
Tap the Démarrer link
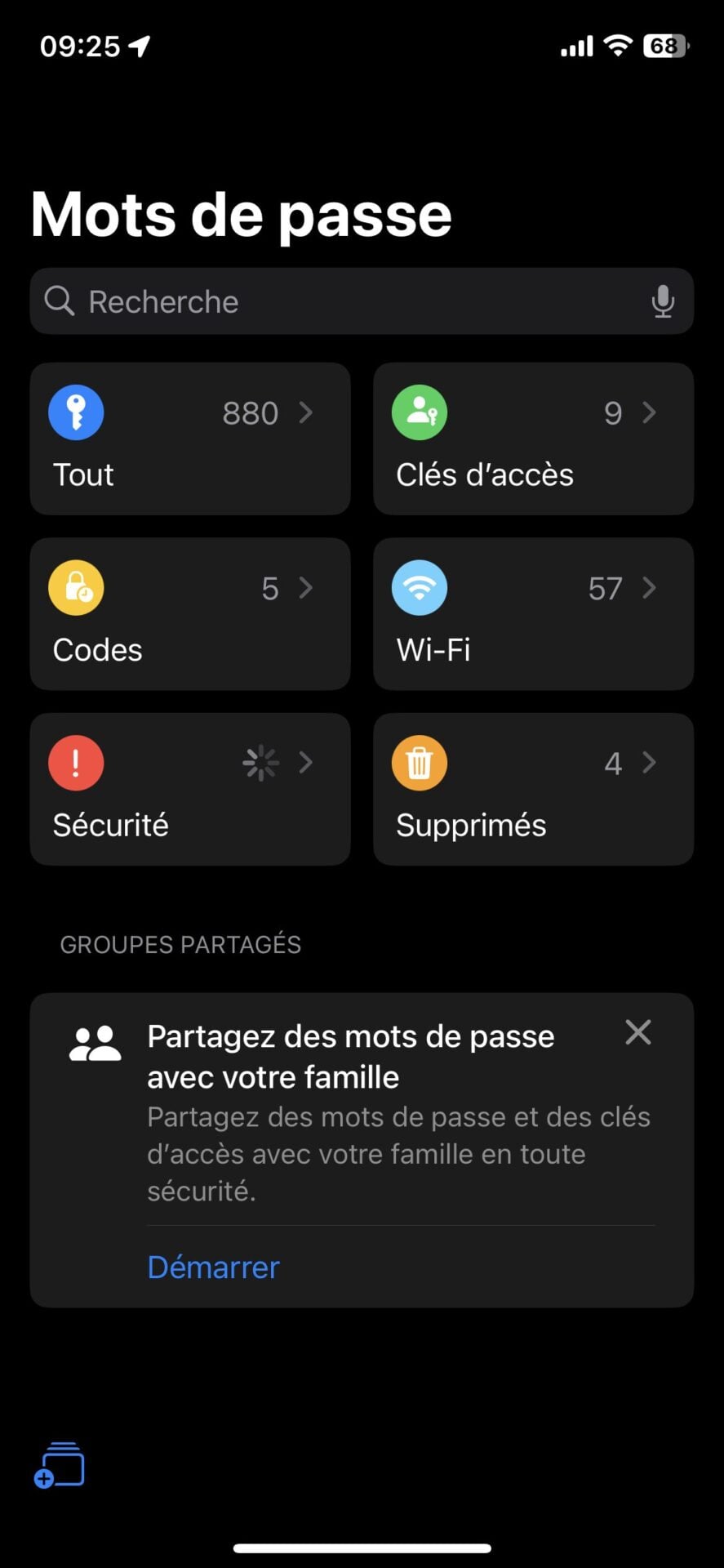pyautogui.click(x=213, y=1267)
